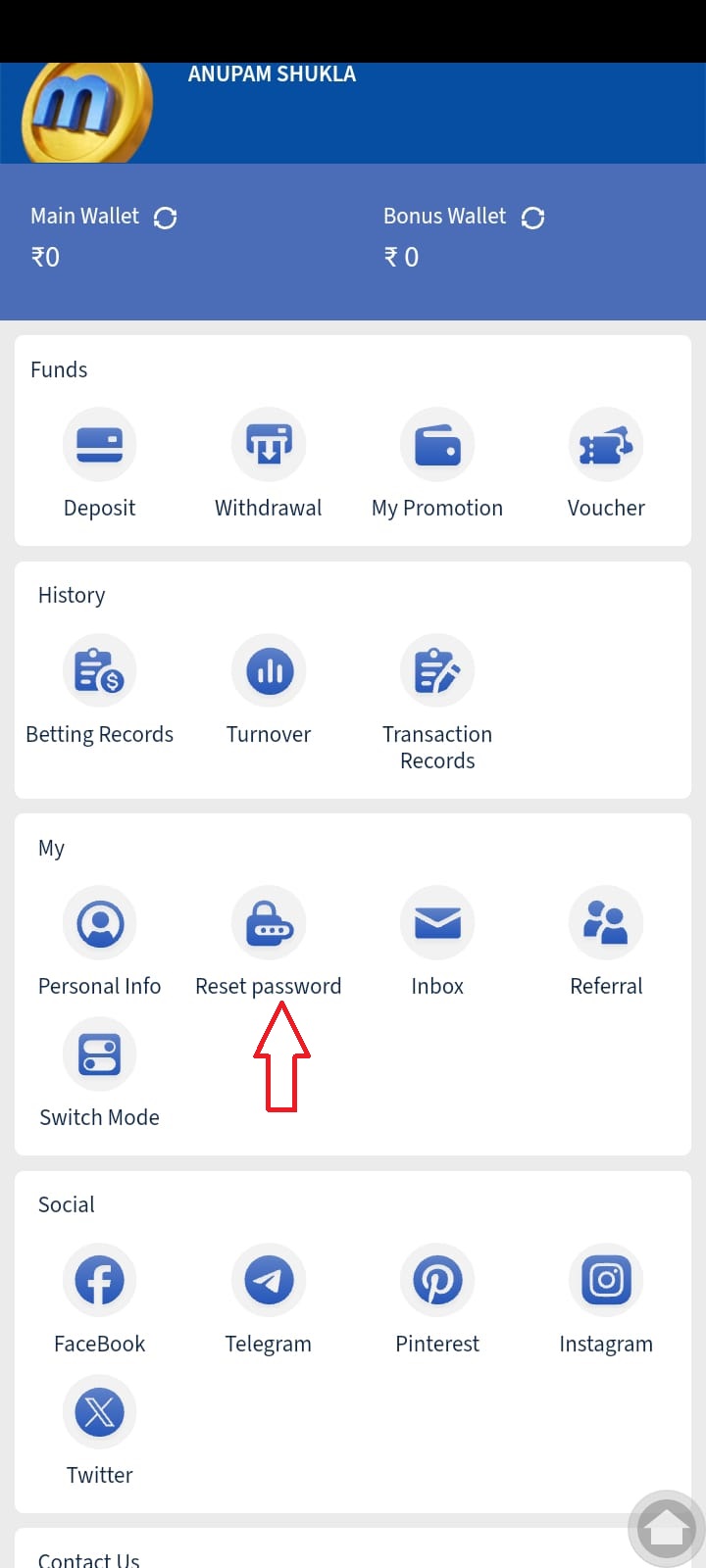
Task: Select Reset password
Action: (x=269, y=923)
